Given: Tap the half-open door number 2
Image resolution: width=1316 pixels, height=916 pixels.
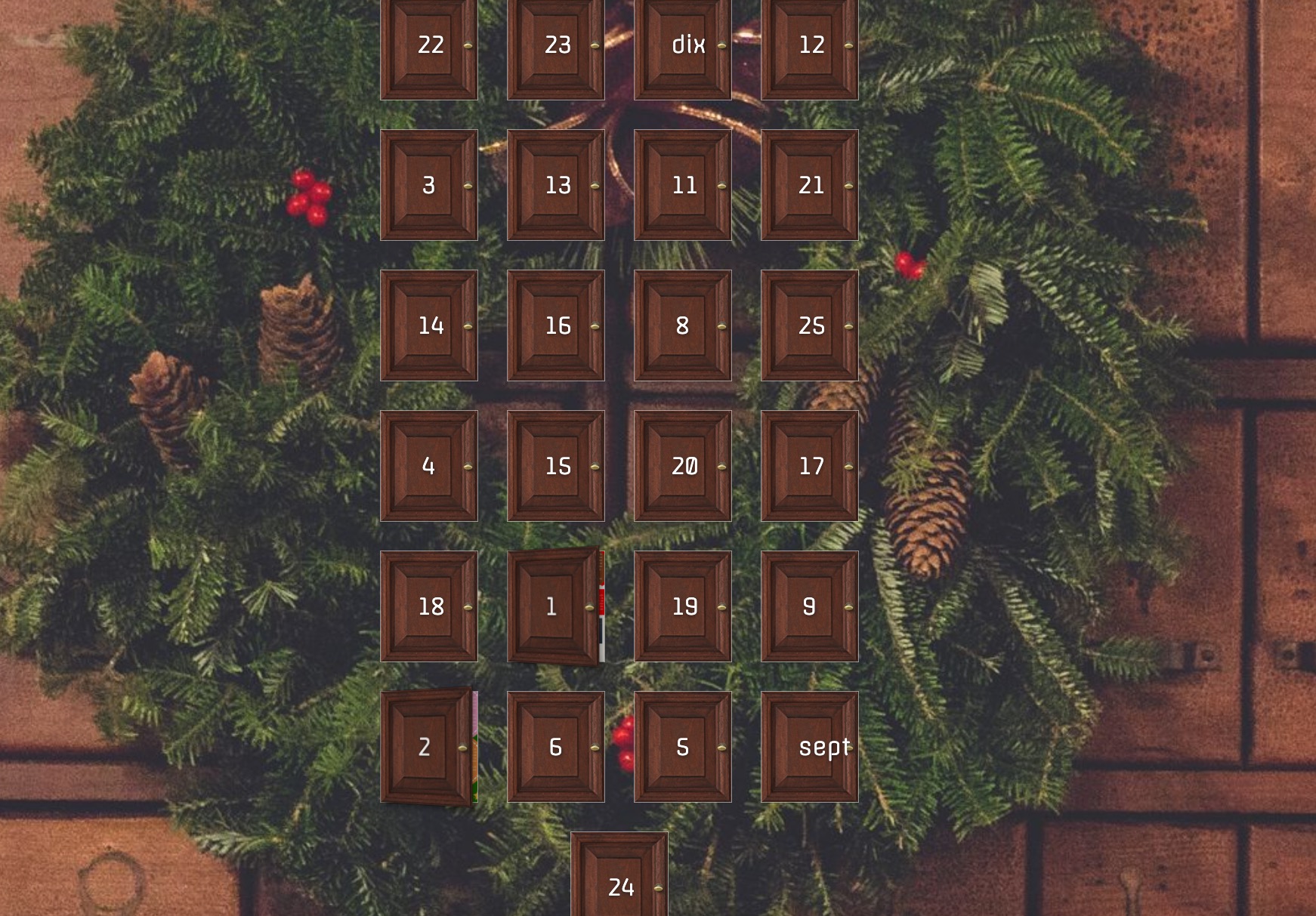Looking at the screenshot, I should (425, 747).
